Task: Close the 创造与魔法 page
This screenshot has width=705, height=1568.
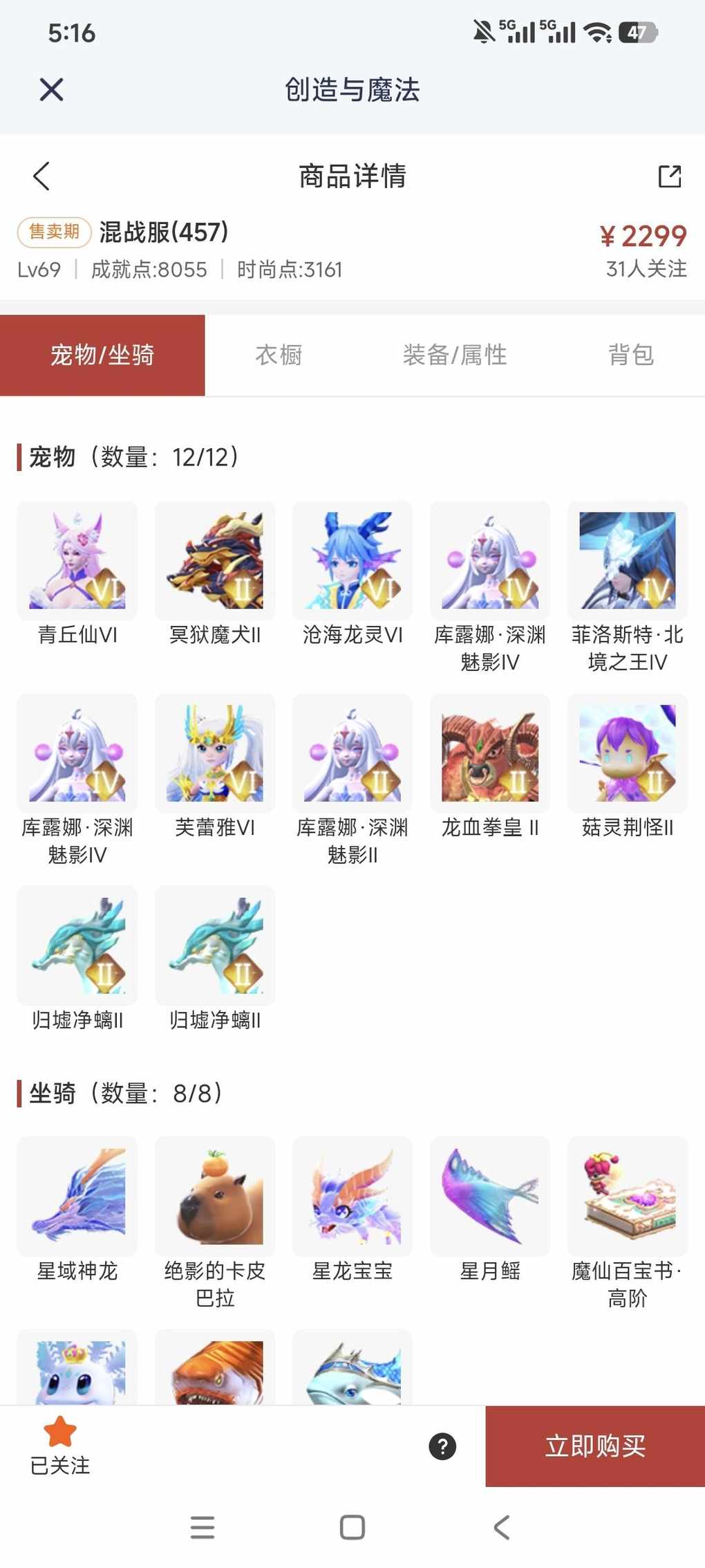Action: coord(52,89)
